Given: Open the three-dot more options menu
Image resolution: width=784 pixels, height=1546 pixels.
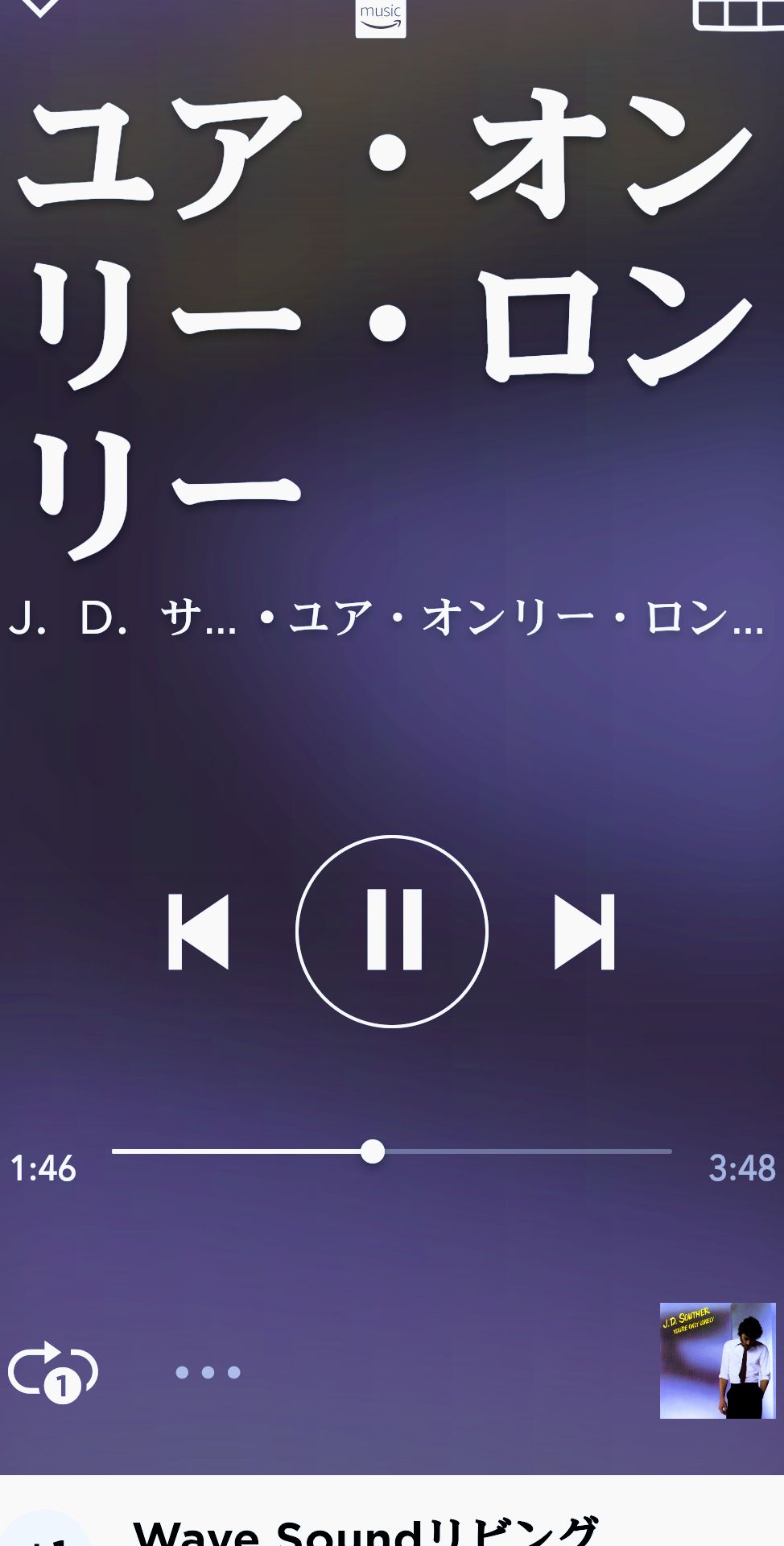Looking at the screenshot, I should (x=208, y=1372).
